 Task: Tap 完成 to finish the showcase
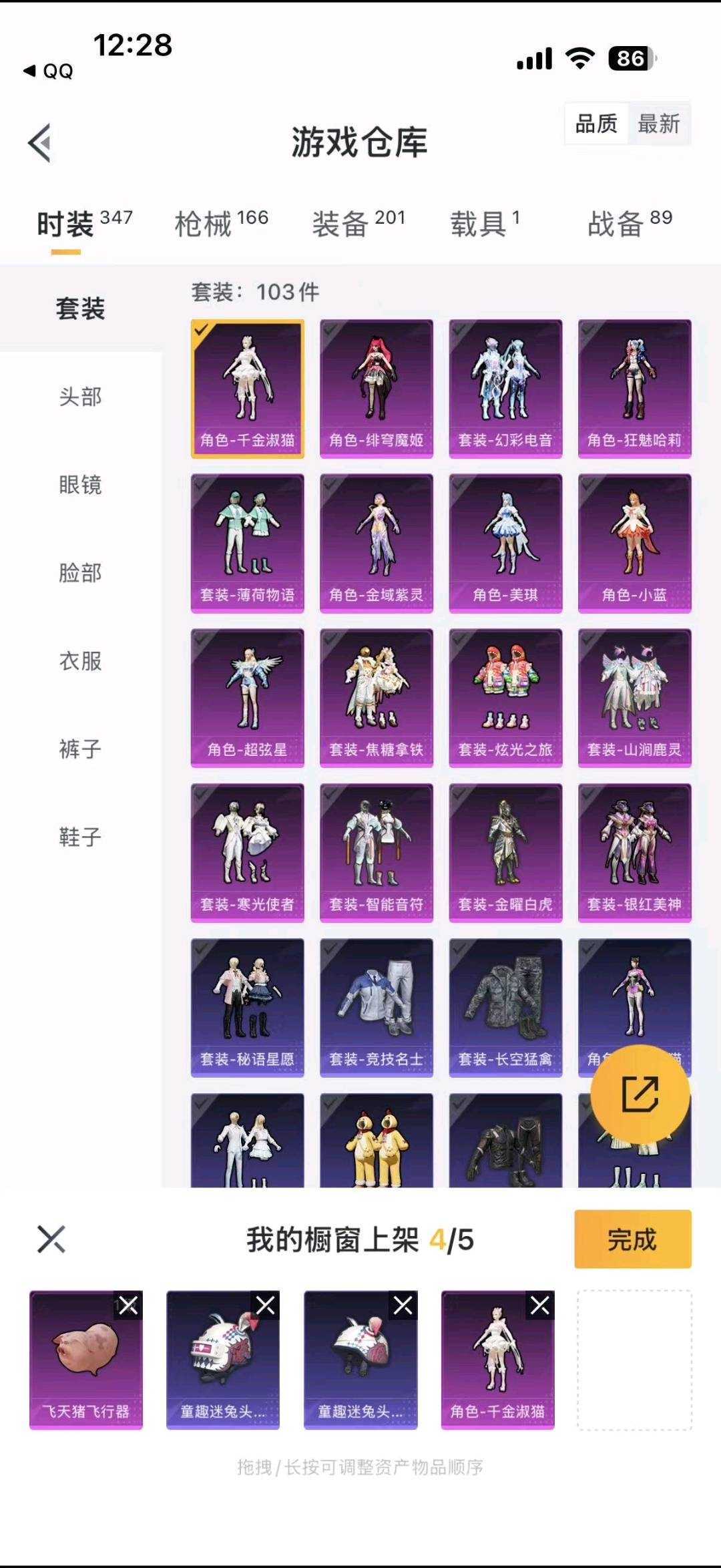pos(632,1239)
